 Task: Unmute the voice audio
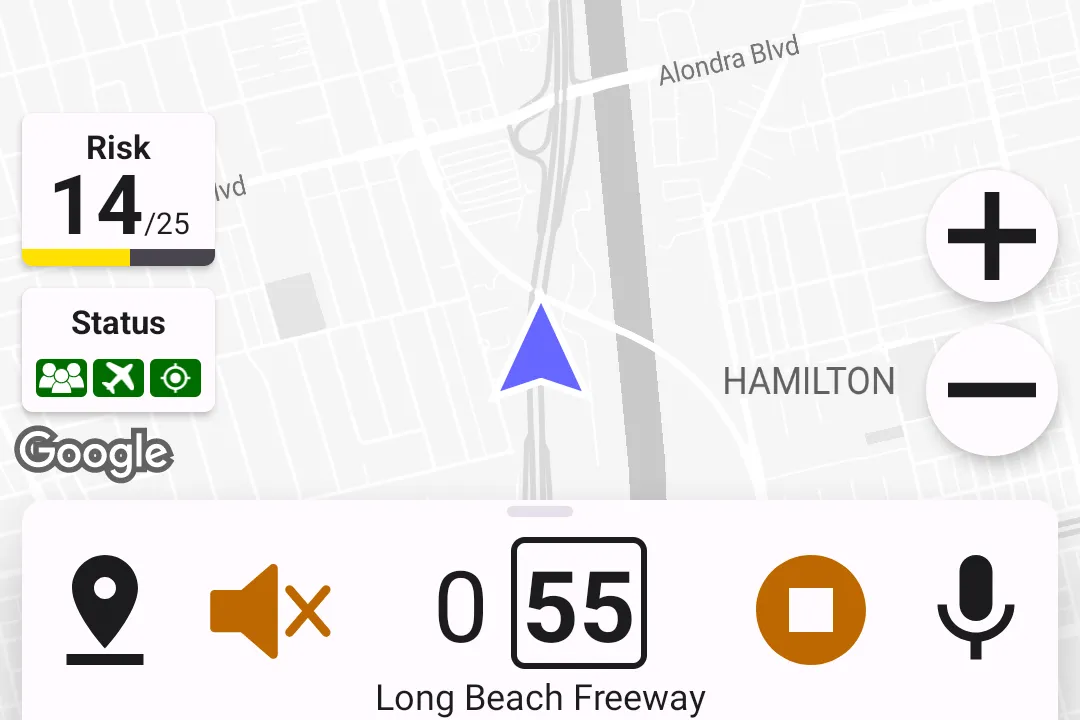click(x=269, y=610)
